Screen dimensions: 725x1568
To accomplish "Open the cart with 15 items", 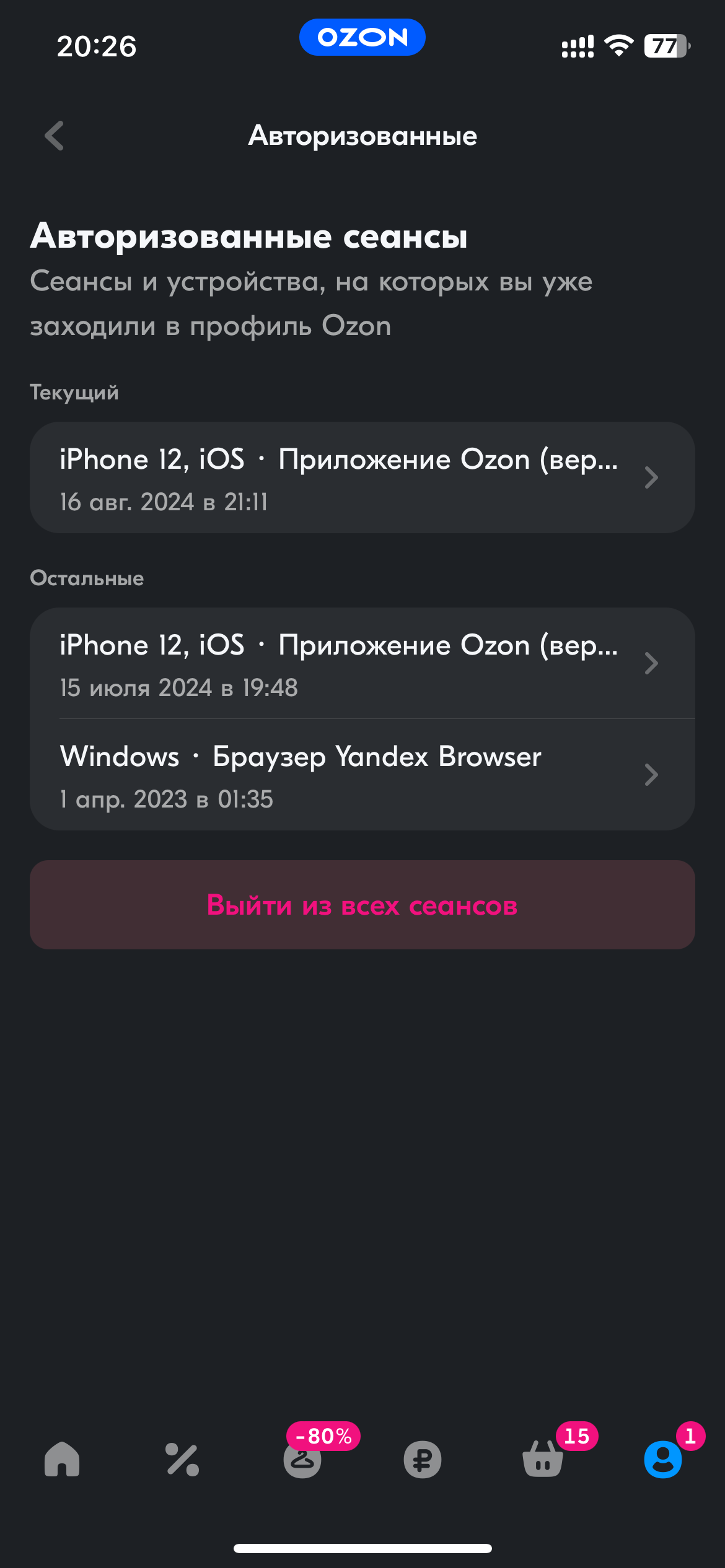I will [x=543, y=1459].
